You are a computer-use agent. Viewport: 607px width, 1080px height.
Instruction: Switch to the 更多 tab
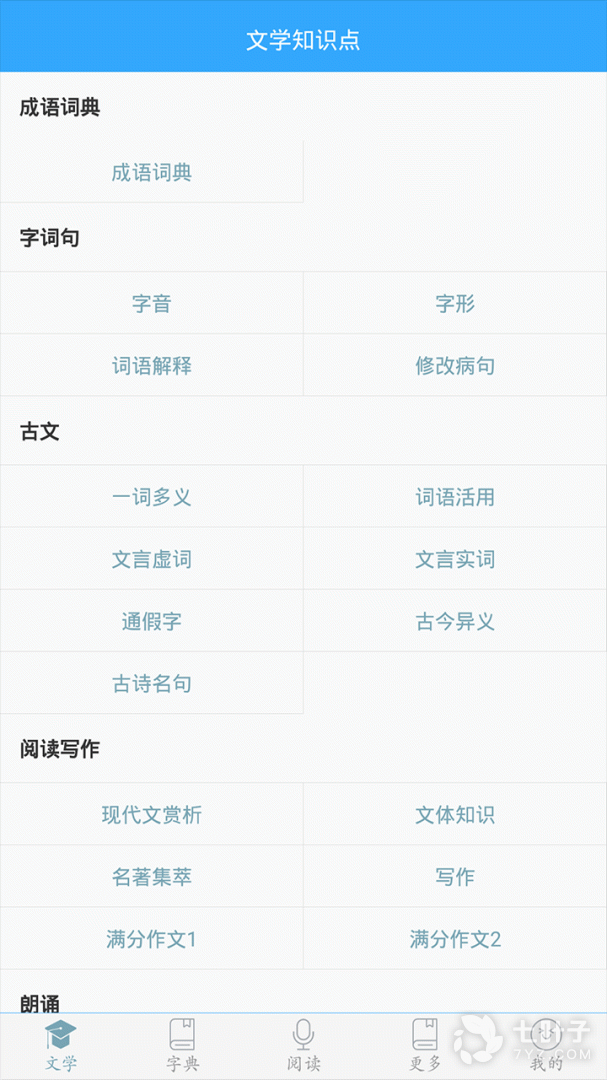425,1046
